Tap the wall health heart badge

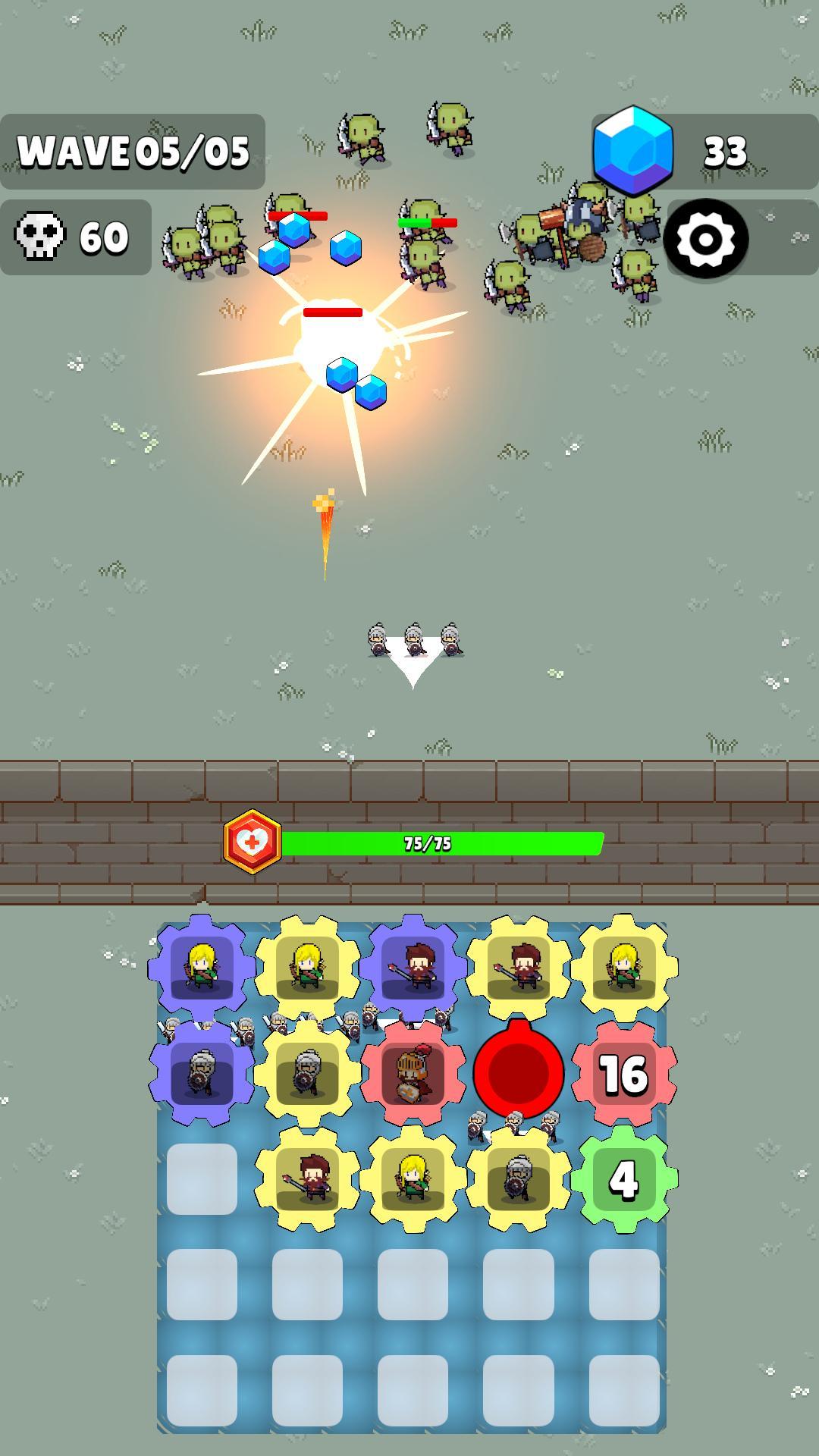[253, 842]
